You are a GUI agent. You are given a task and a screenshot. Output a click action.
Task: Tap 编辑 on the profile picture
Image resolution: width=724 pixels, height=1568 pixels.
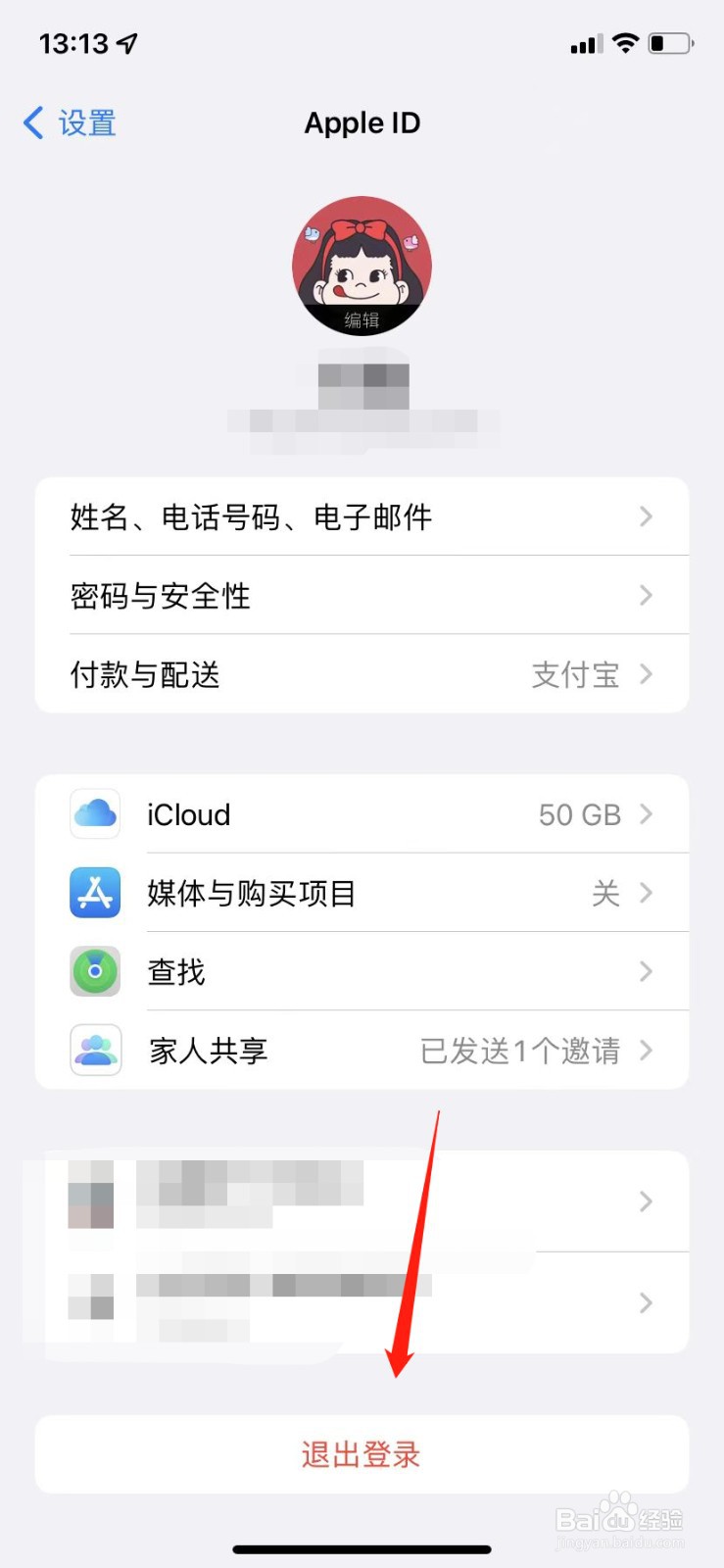[x=362, y=318]
